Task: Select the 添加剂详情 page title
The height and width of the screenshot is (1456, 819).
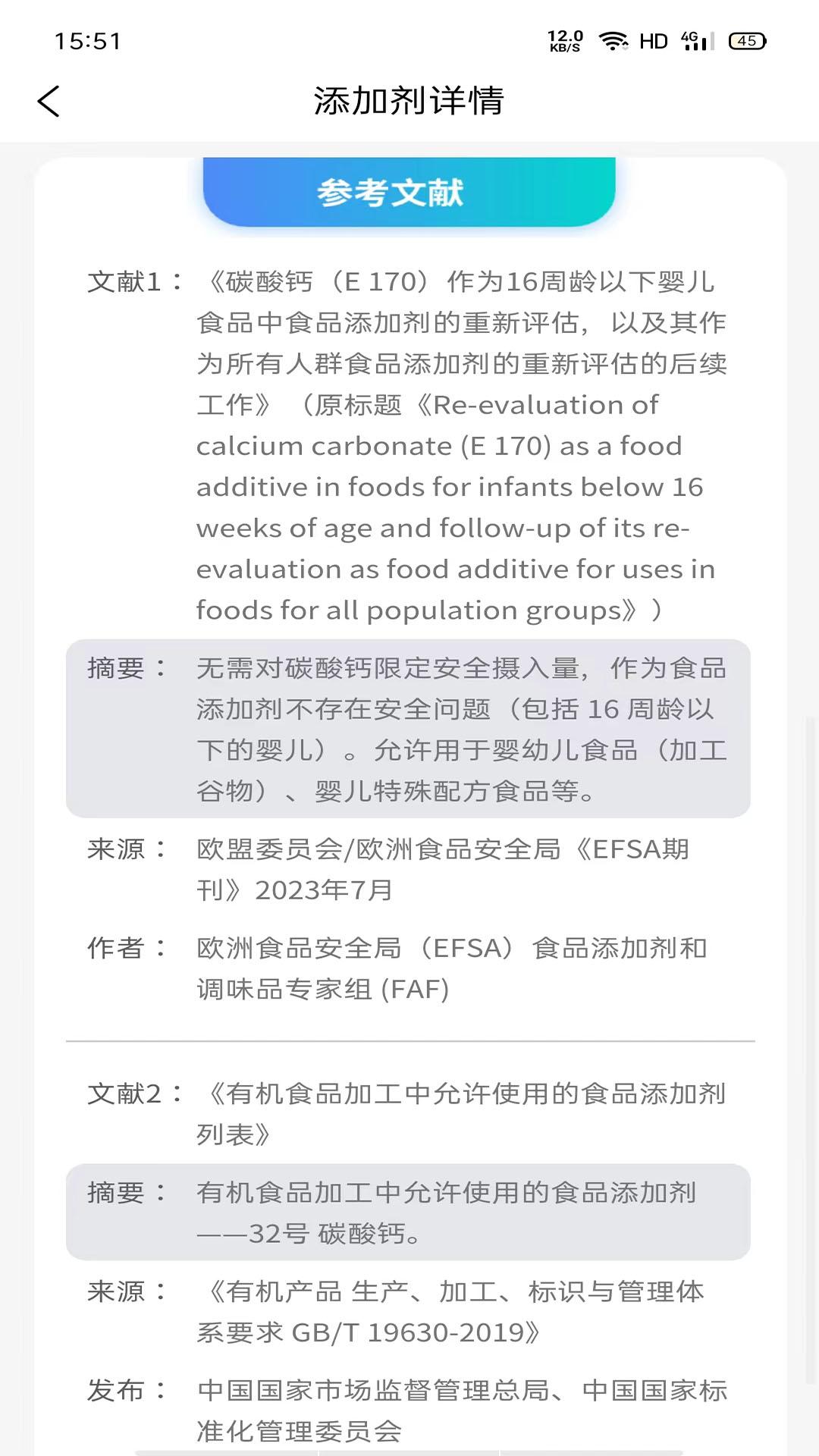Action: 409,102
